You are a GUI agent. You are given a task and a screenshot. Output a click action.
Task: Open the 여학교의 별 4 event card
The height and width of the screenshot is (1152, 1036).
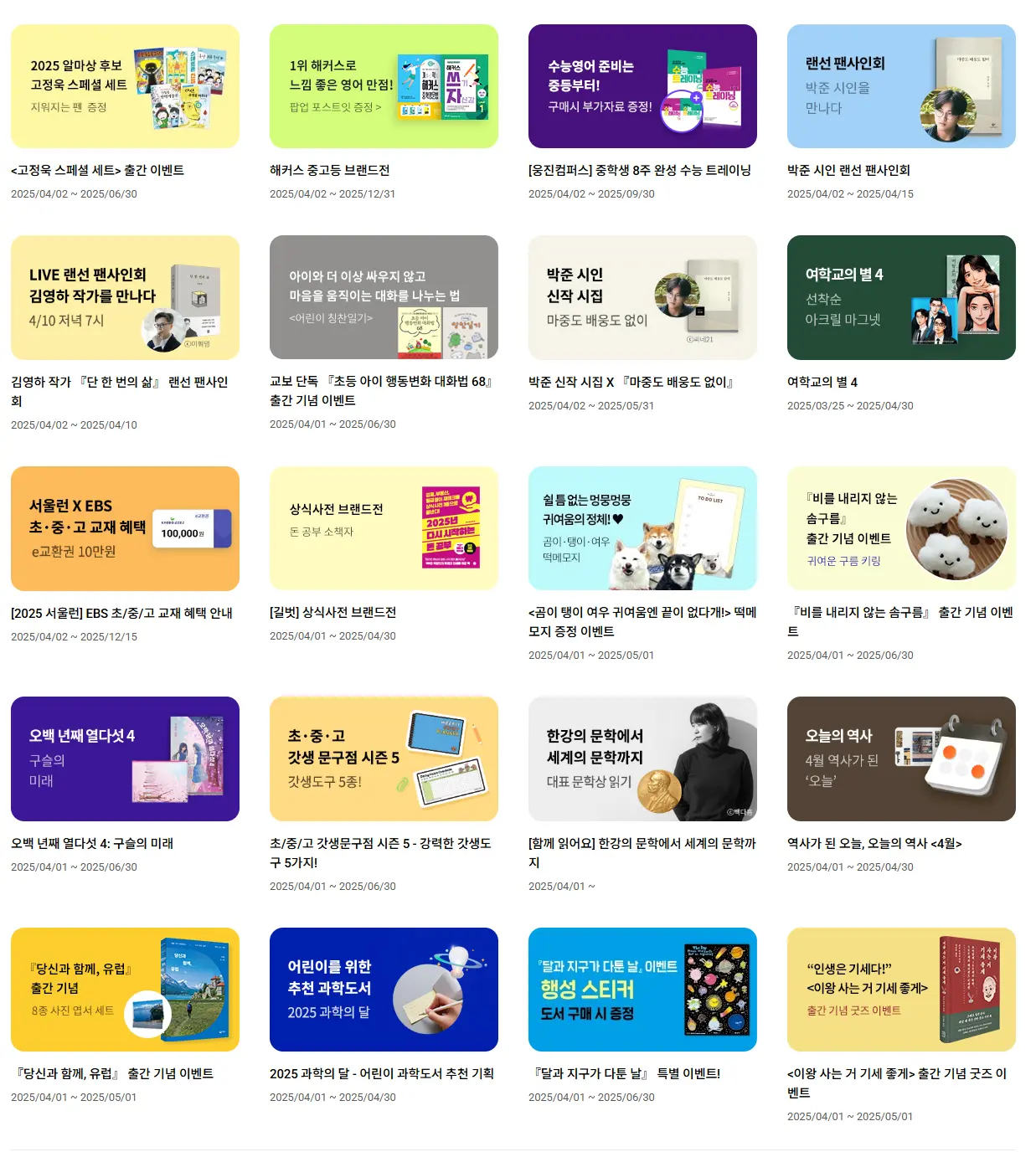[901, 297]
